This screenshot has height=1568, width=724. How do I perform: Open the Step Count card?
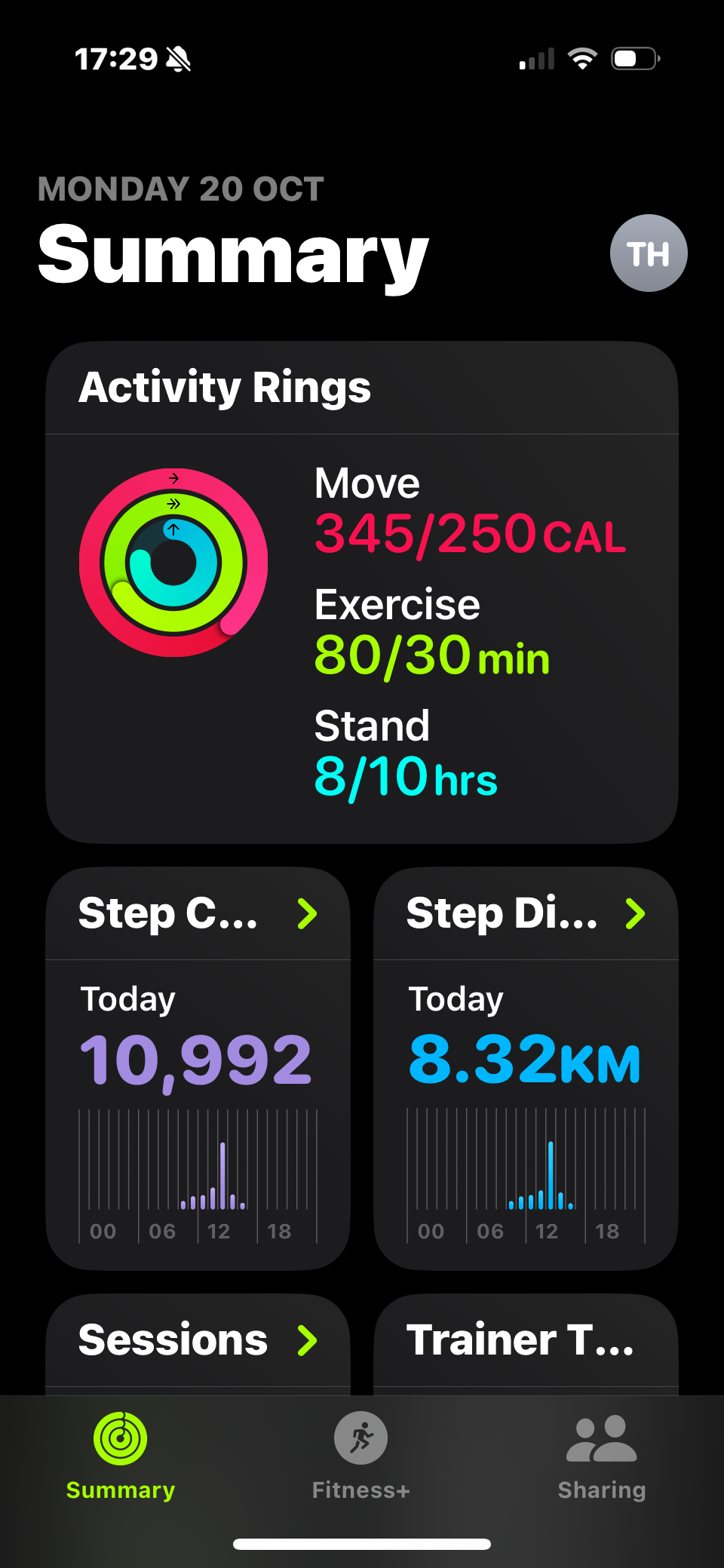[x=198, y=1067]
